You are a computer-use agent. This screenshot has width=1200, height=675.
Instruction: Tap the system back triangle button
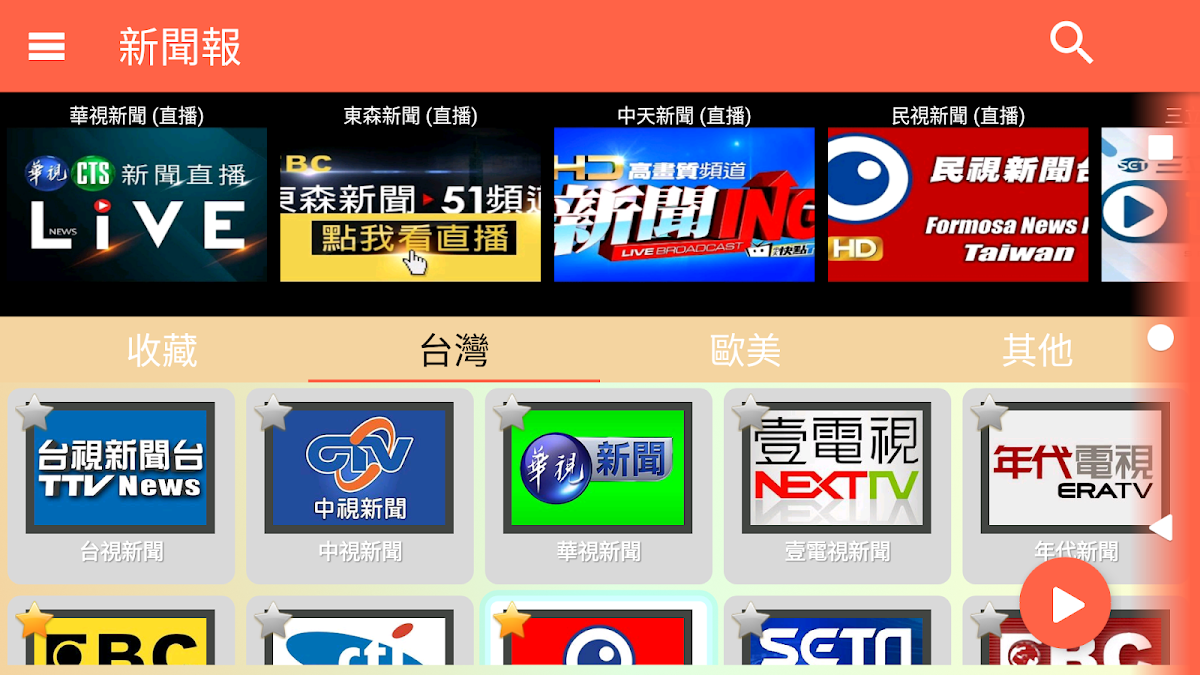pyautogui.click(x=1161, y=527)
